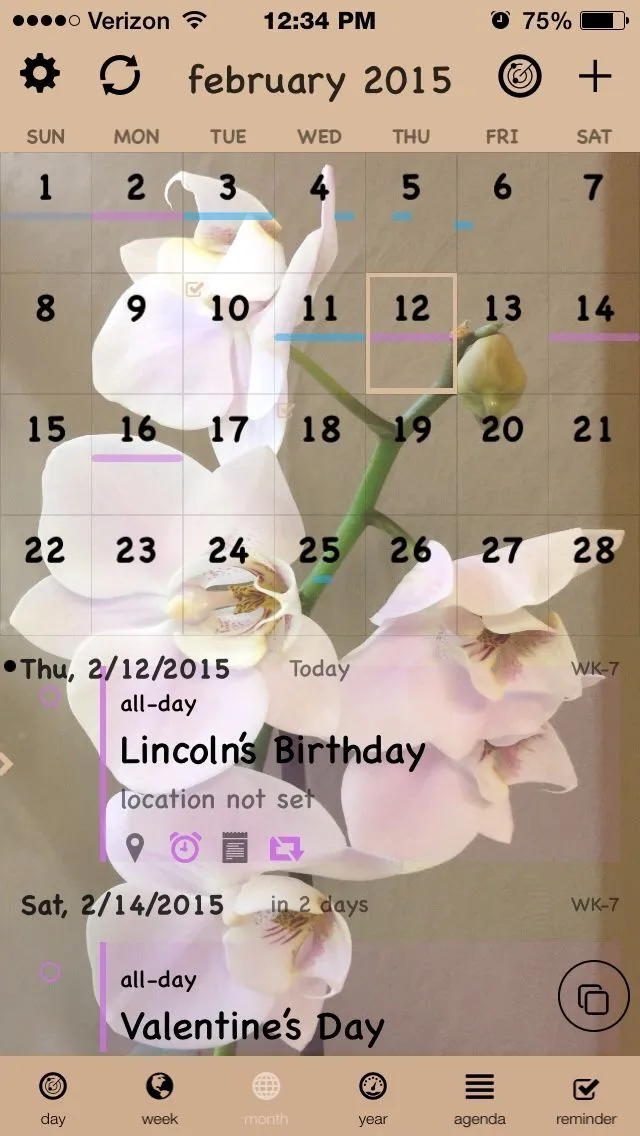Open the agenda tab
This screenshot has width=640, height=1136.
point(480,1097)
